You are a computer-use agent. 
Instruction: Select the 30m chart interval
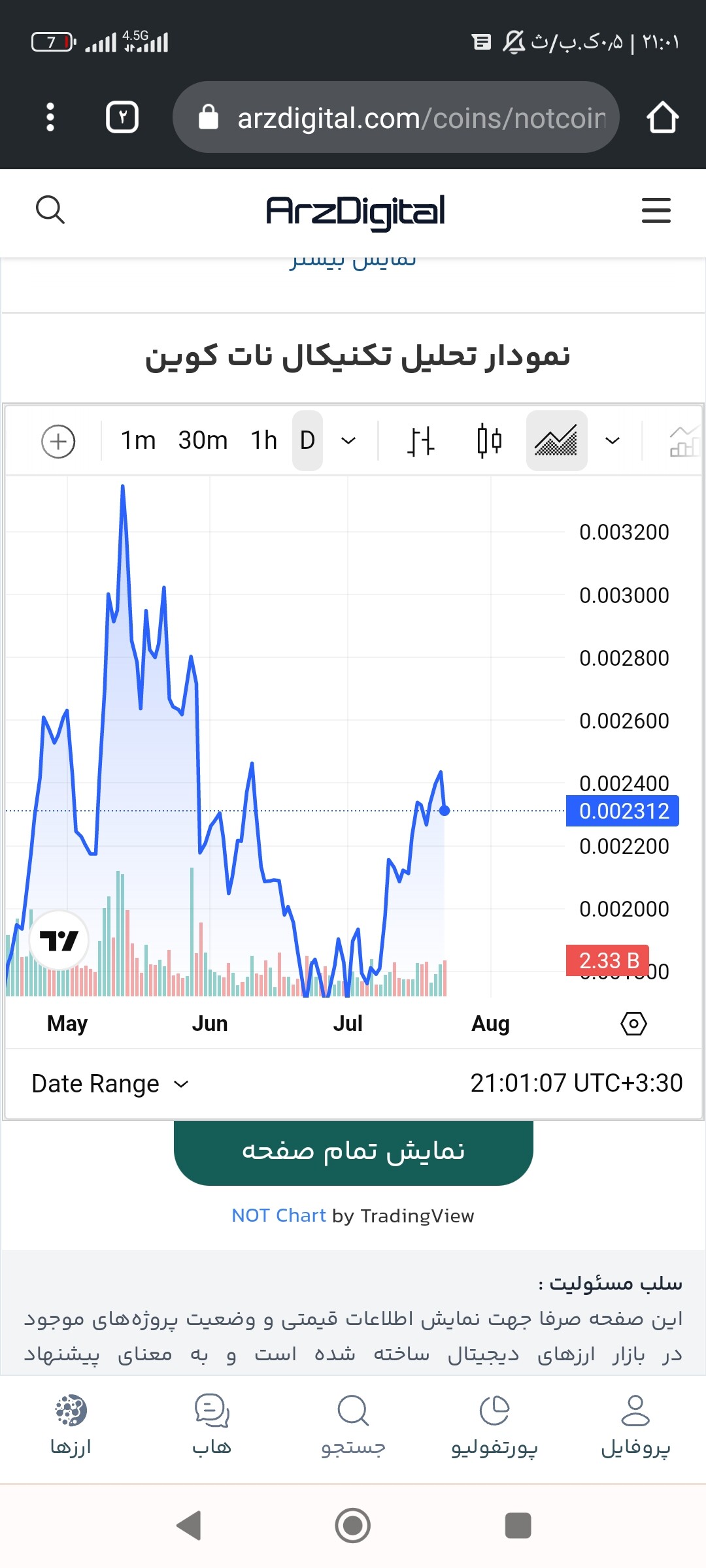pos(203,441)
